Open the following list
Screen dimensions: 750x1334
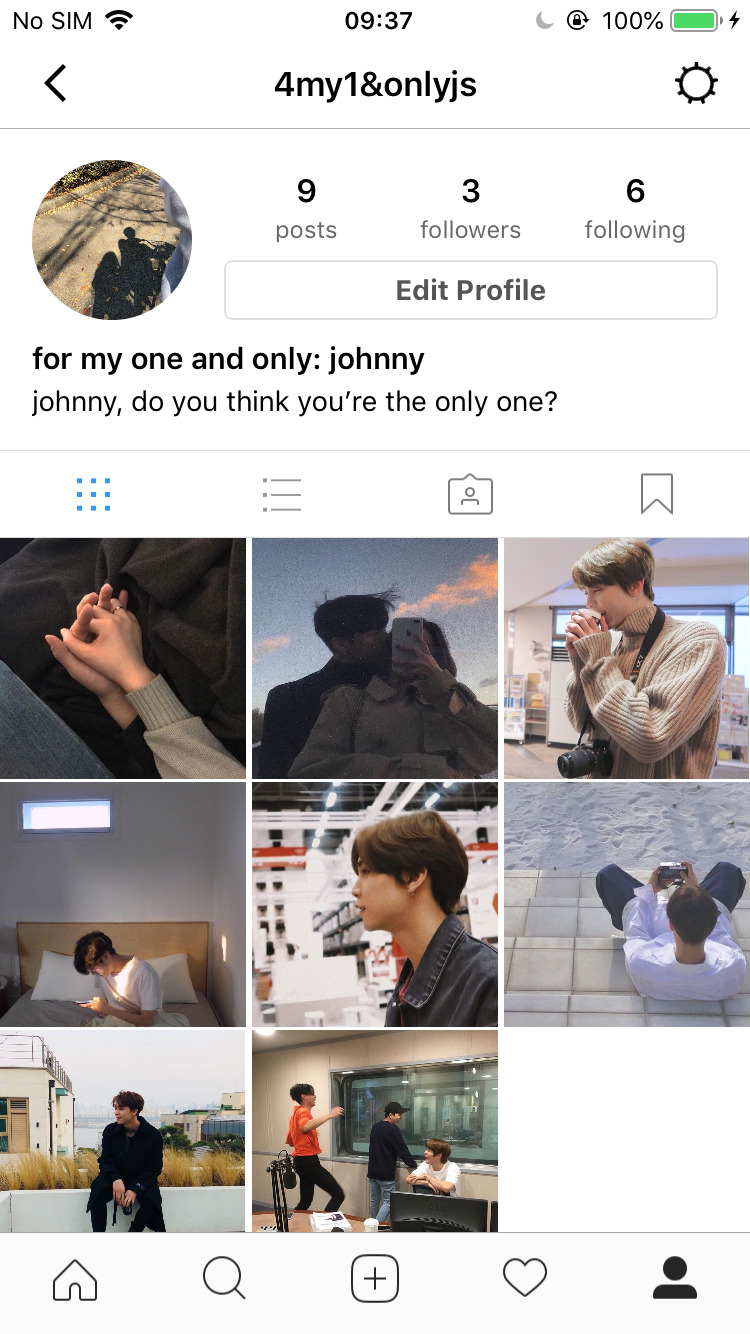coord(634,208)
